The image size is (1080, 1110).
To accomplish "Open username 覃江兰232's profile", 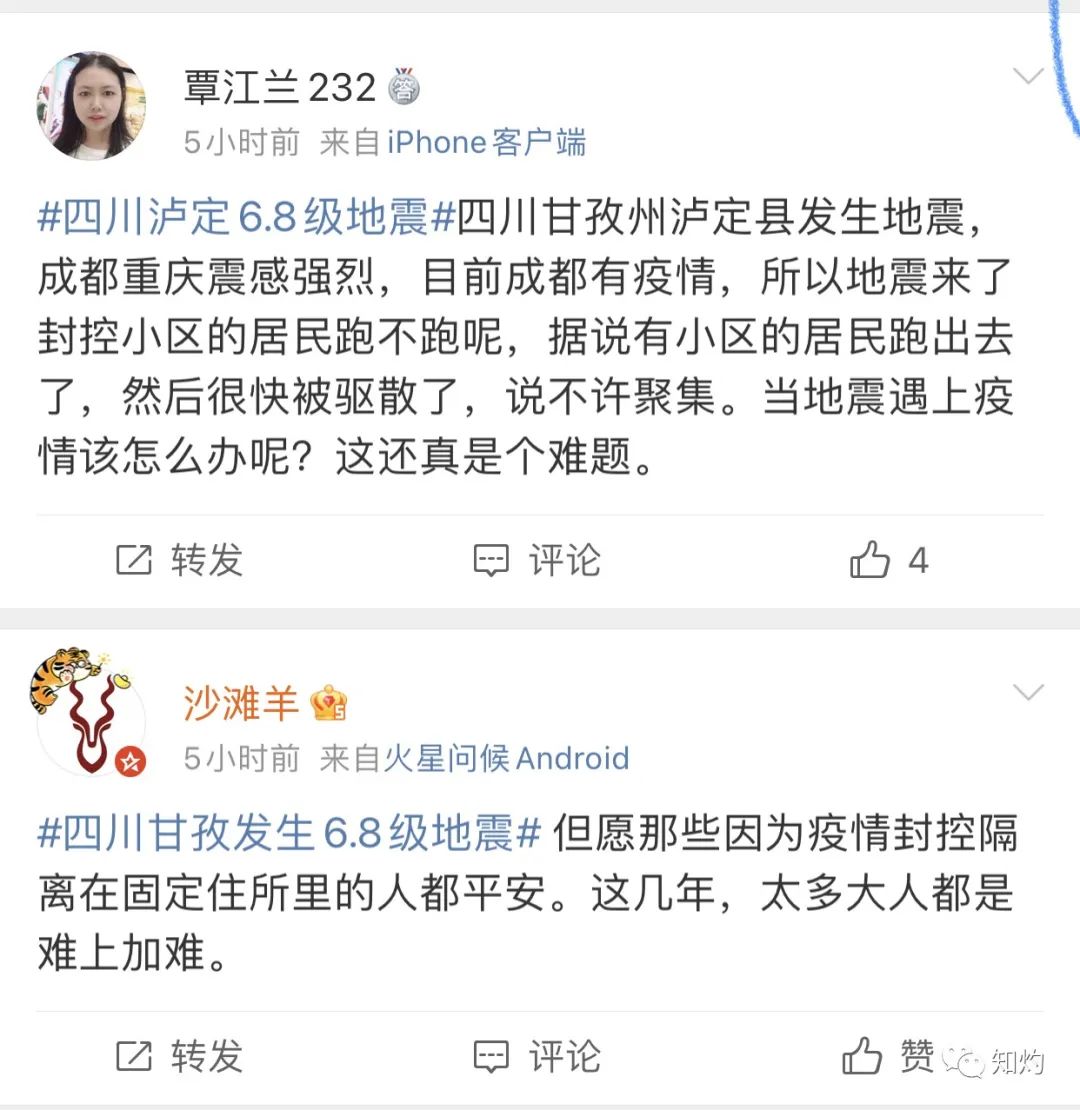I will coord(279,88).
